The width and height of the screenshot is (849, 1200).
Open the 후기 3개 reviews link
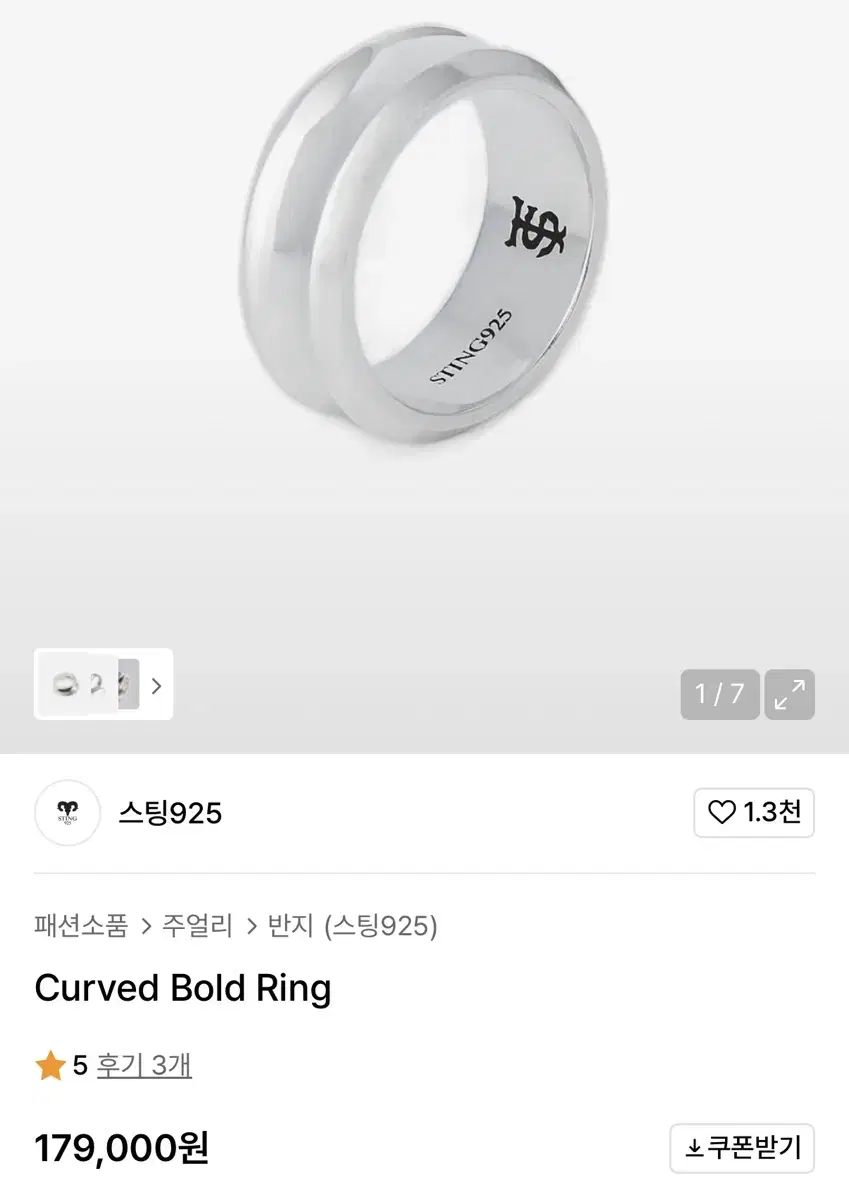pos(142,1064)
